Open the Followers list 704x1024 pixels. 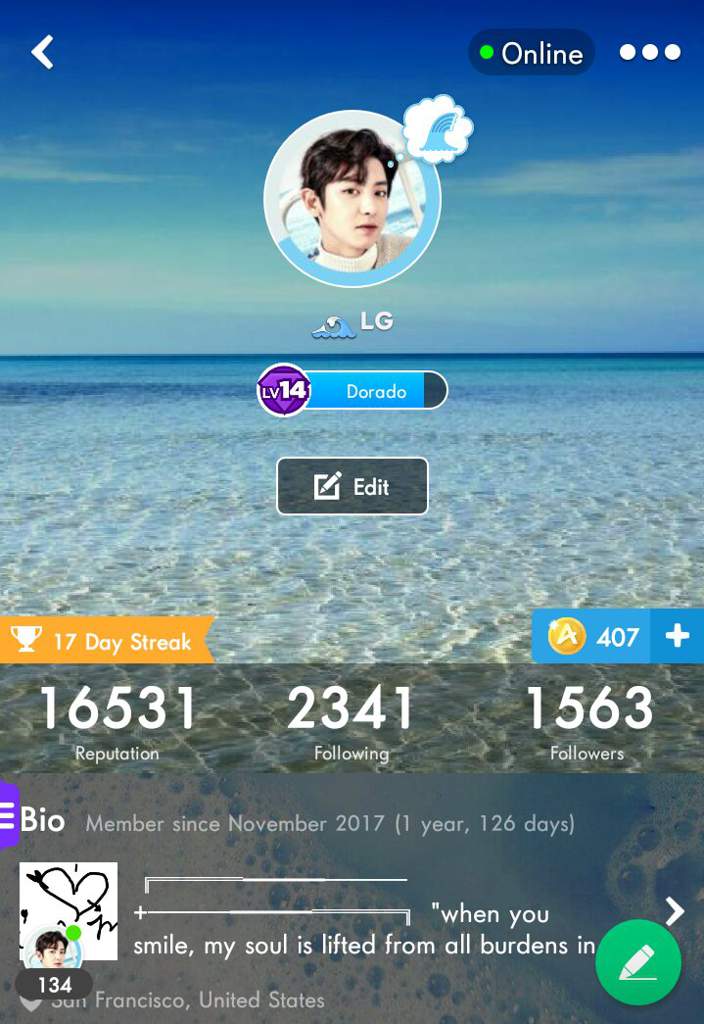(x=588, y=722)
